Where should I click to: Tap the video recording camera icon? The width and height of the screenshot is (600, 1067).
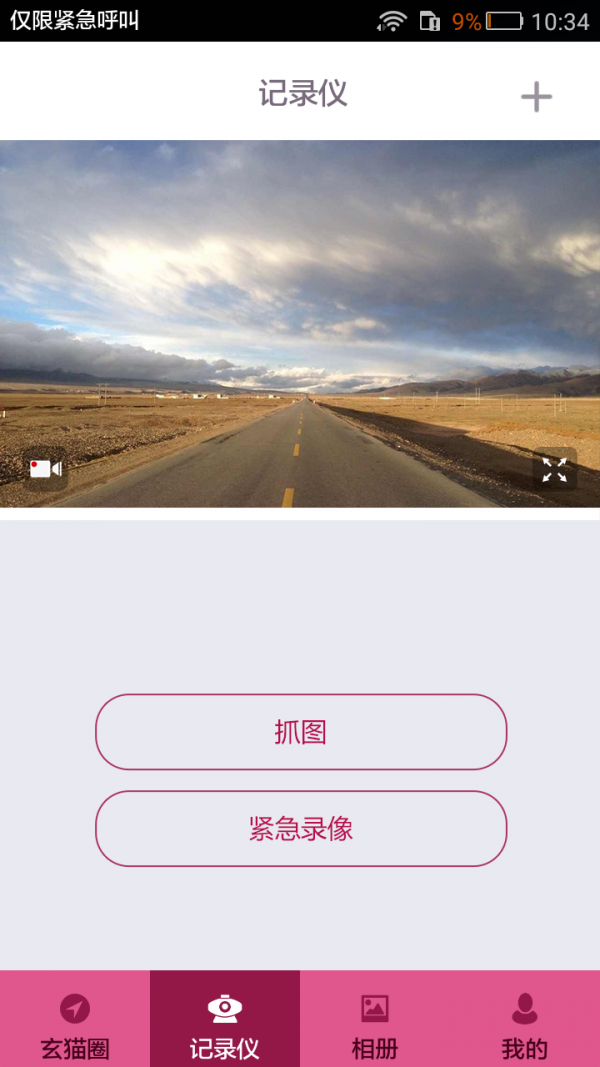(46, 469)
